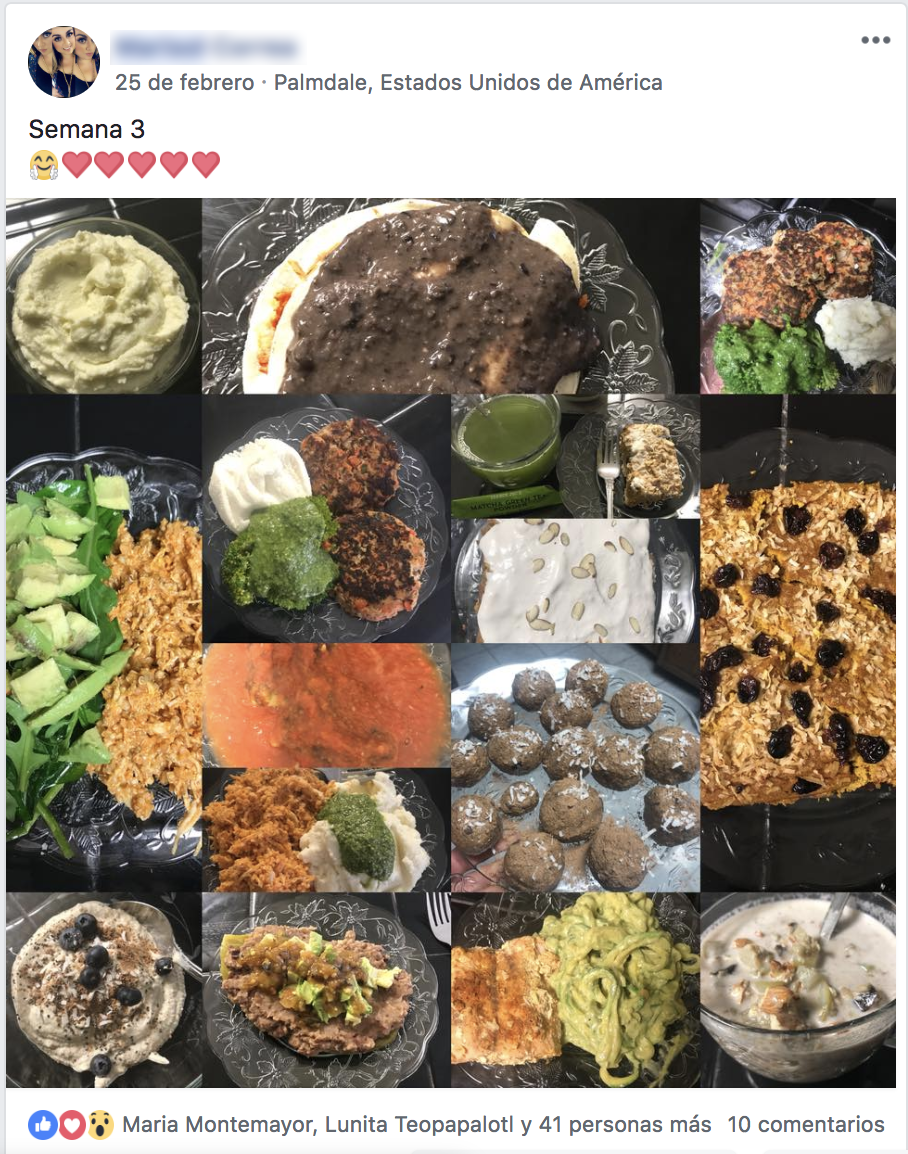Open the post's three-dot options menu

pyautogui.click(x=875, y=40)
